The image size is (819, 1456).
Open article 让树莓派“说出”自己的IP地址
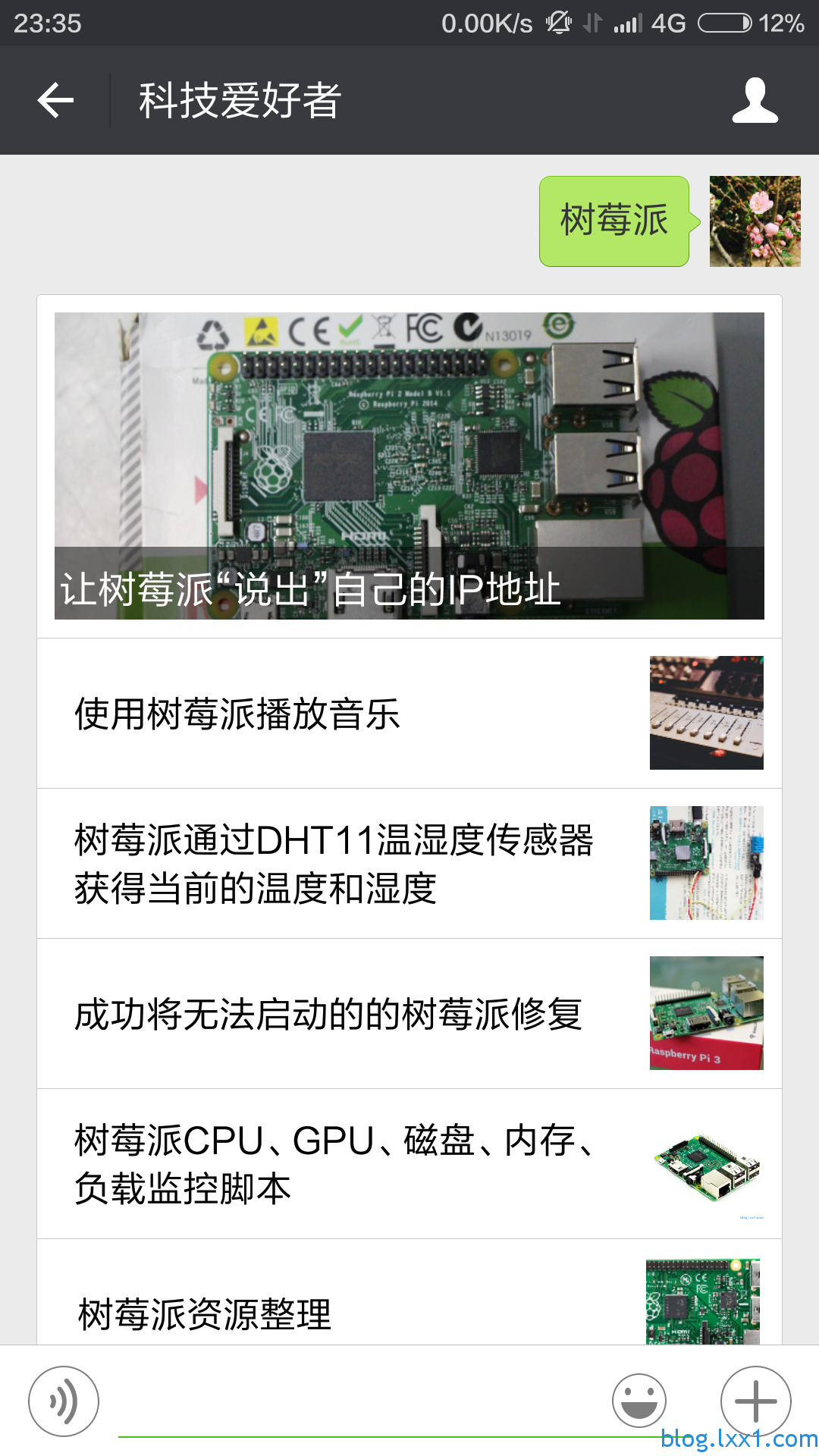(x=409, y=466)
